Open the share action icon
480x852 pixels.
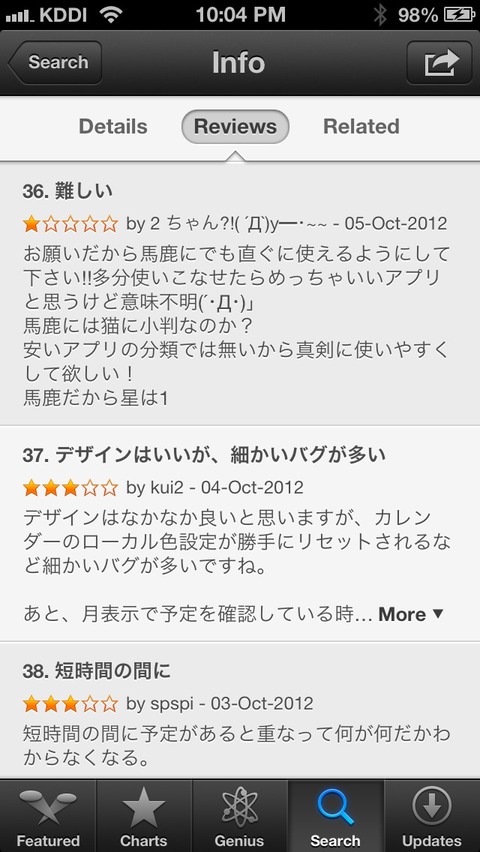point(439,62)
